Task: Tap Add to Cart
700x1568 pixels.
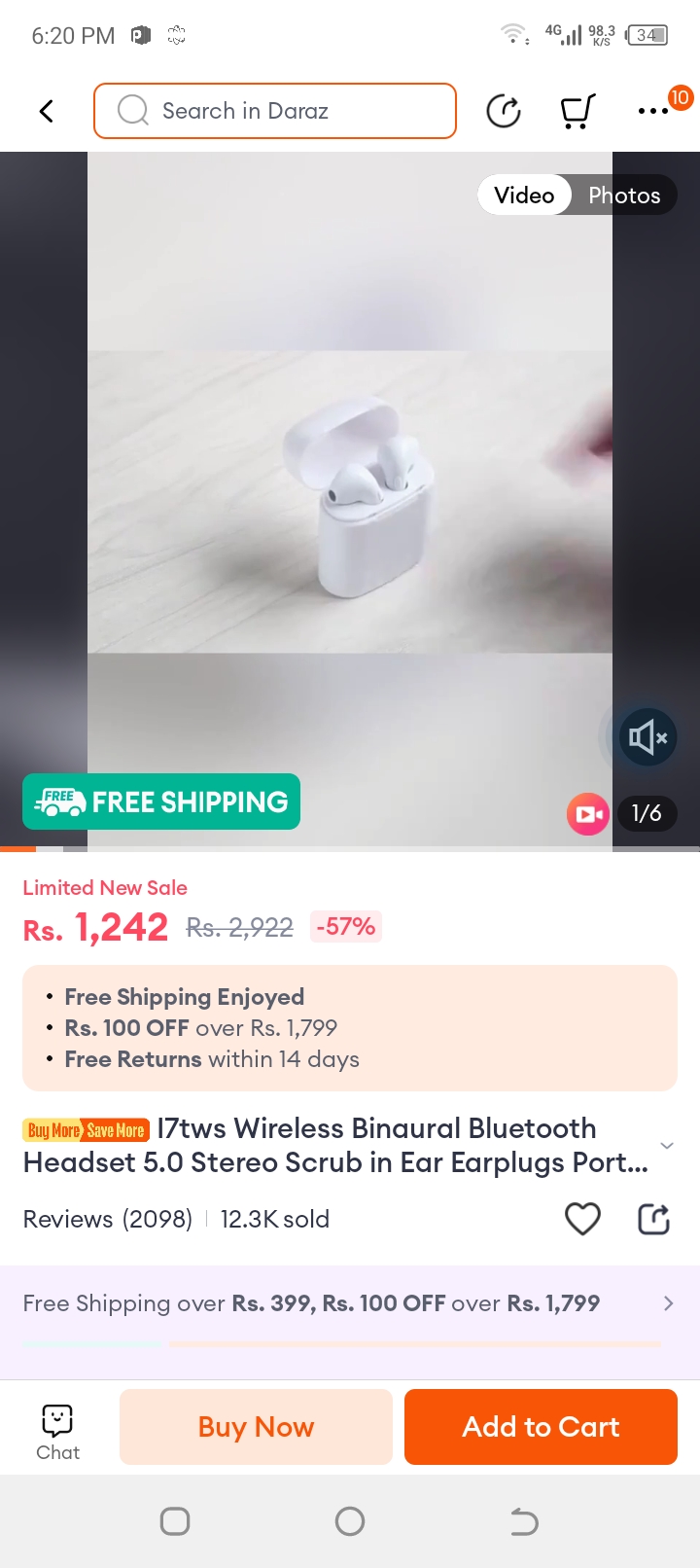Action: [541, 1427]
